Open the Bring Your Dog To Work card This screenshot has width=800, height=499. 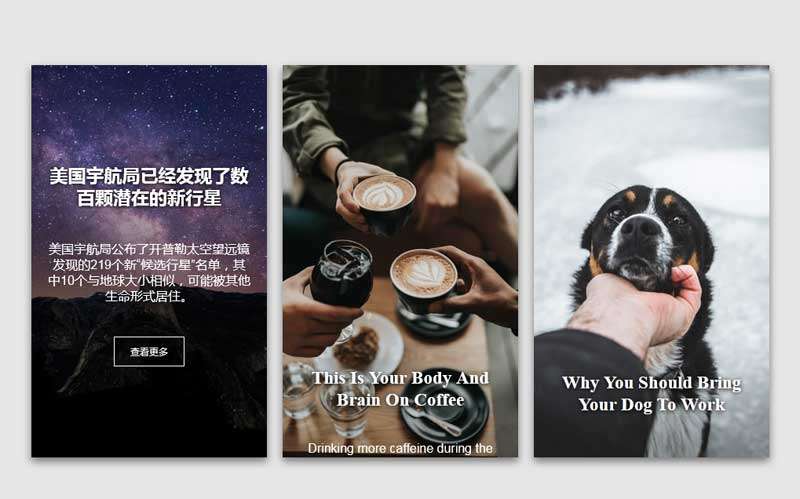pos(651,393)
